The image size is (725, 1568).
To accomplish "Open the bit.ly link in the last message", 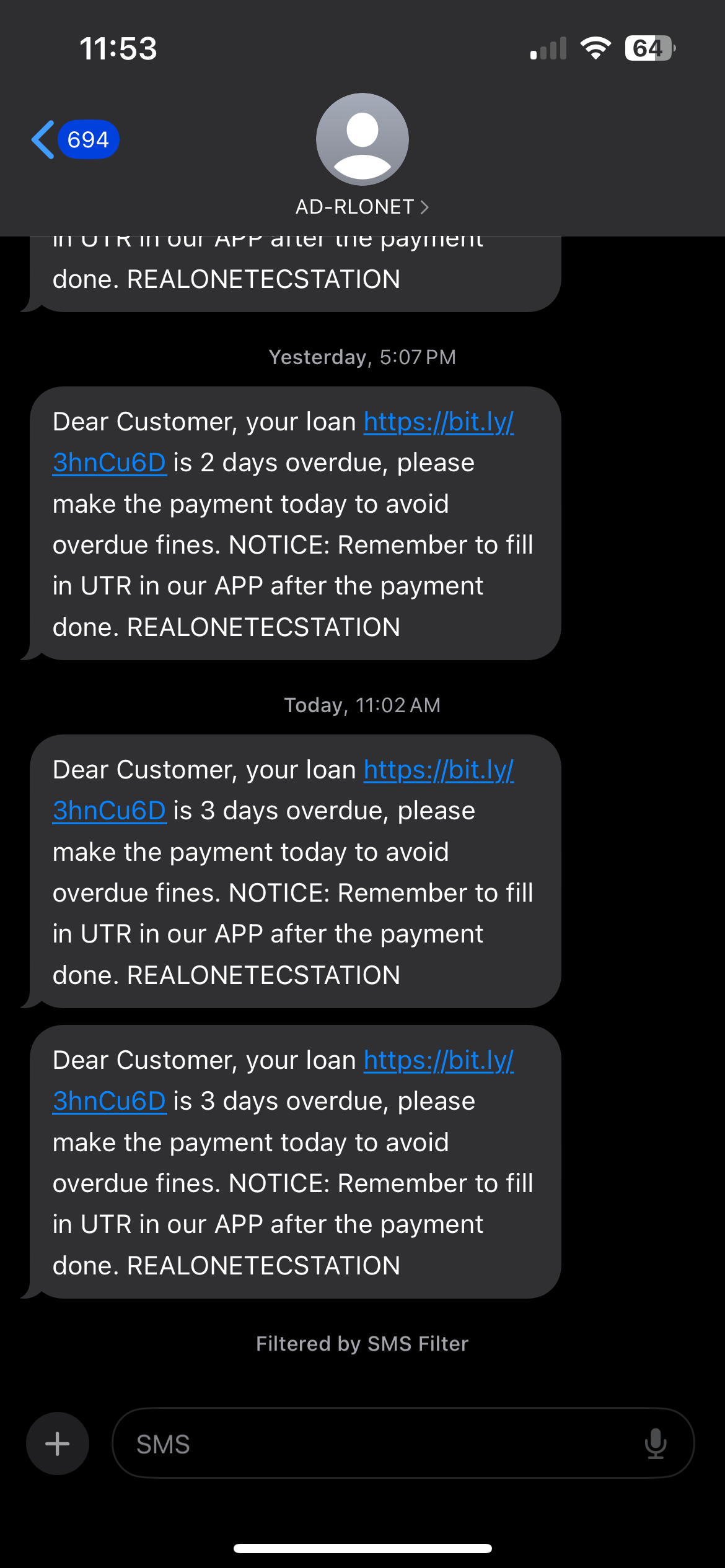I will click(x=437, y=1061).
